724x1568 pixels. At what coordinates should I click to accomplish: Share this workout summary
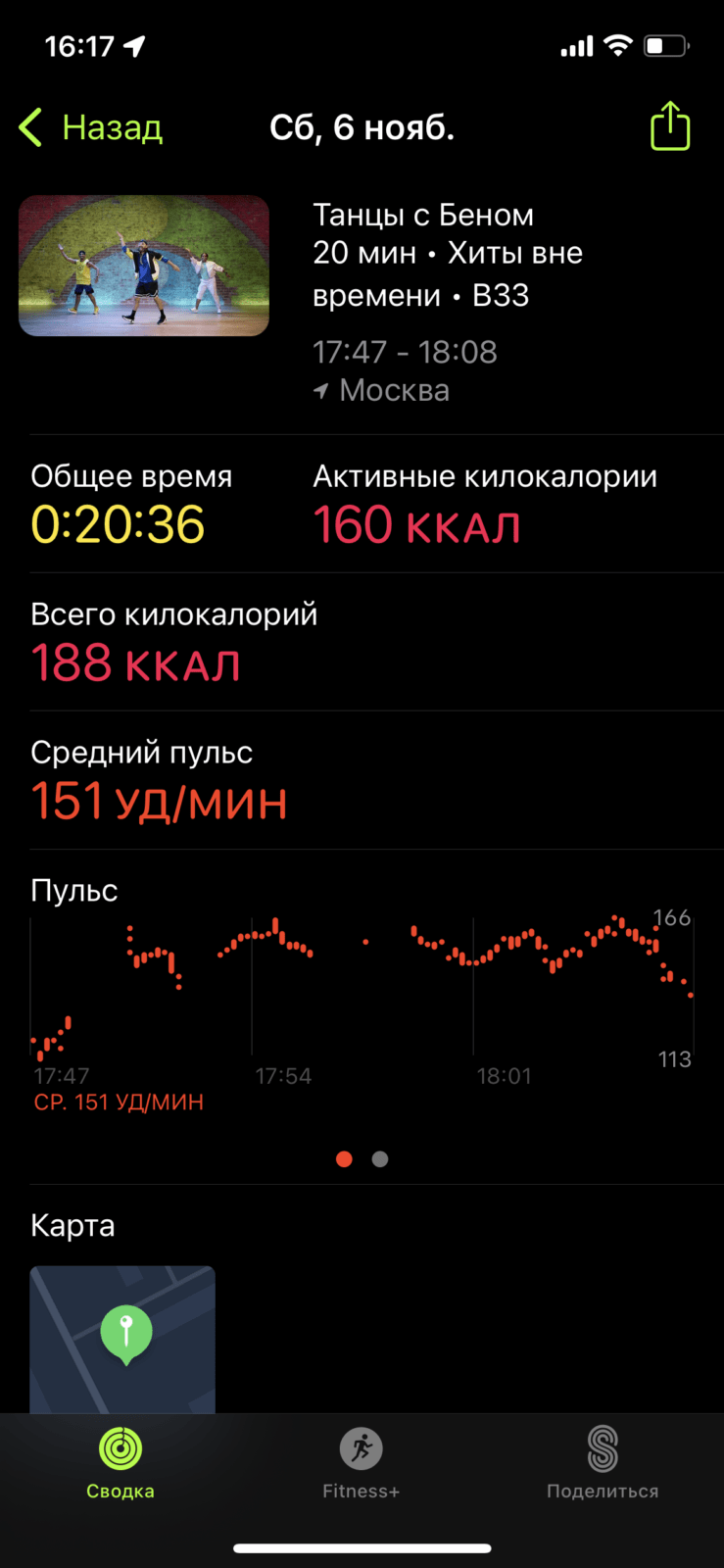coord(670,126)
